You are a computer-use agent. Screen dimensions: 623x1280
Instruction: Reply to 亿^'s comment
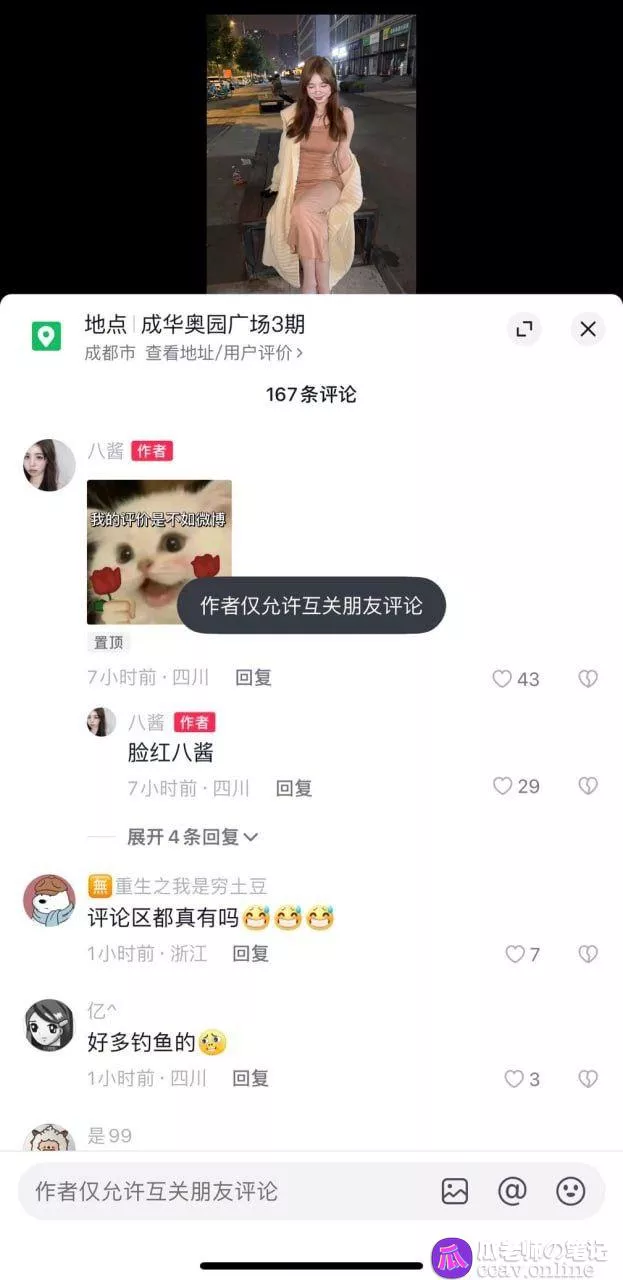(x=251, y=1078)
